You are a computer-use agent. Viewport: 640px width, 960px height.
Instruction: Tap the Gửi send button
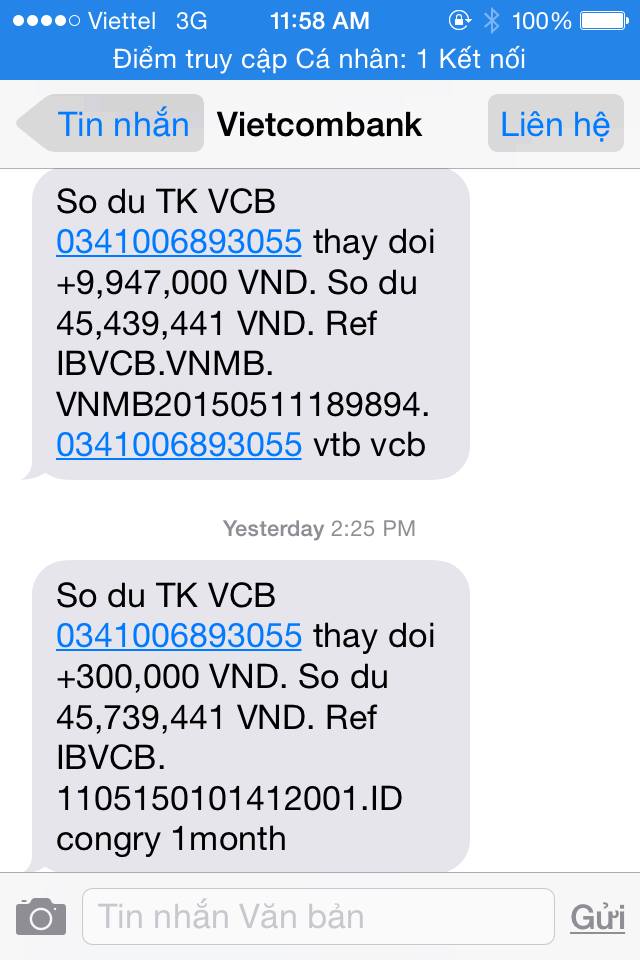coord(597,917)
